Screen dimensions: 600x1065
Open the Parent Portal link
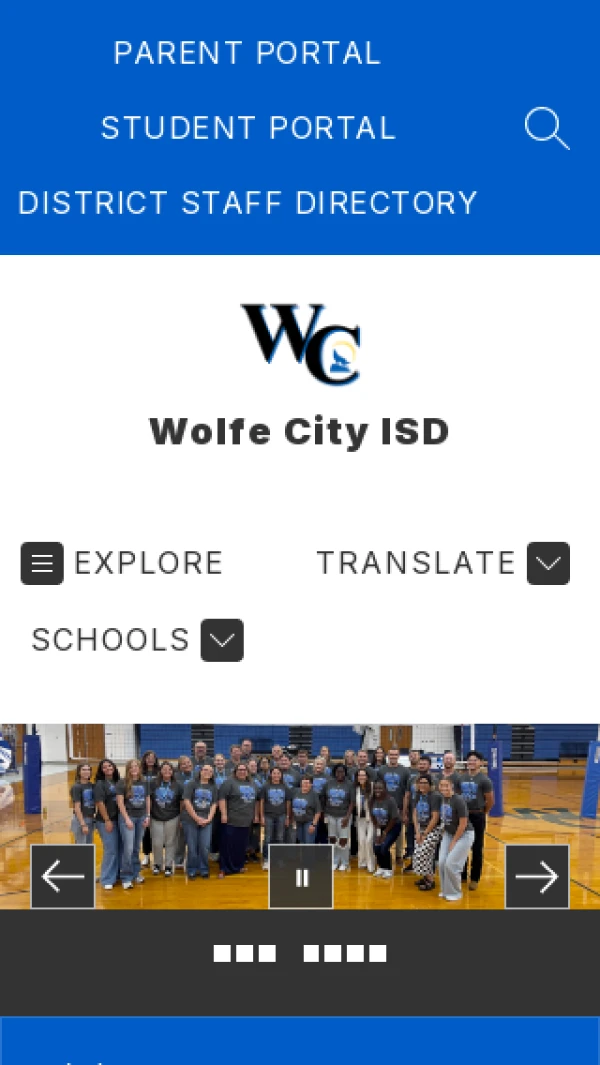[x=247, y=53]
